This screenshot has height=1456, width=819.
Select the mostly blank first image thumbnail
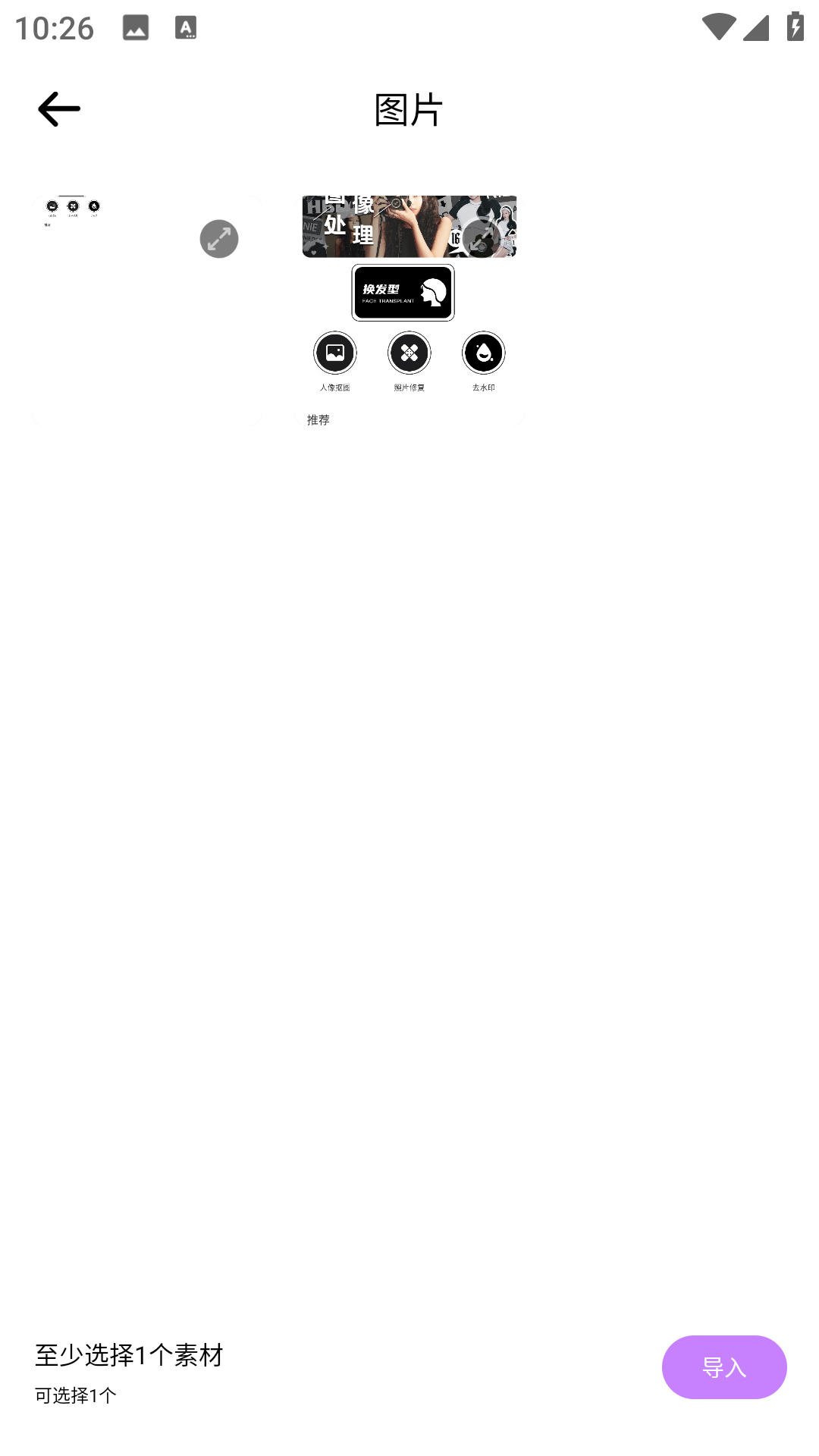[x=147, y=310]
